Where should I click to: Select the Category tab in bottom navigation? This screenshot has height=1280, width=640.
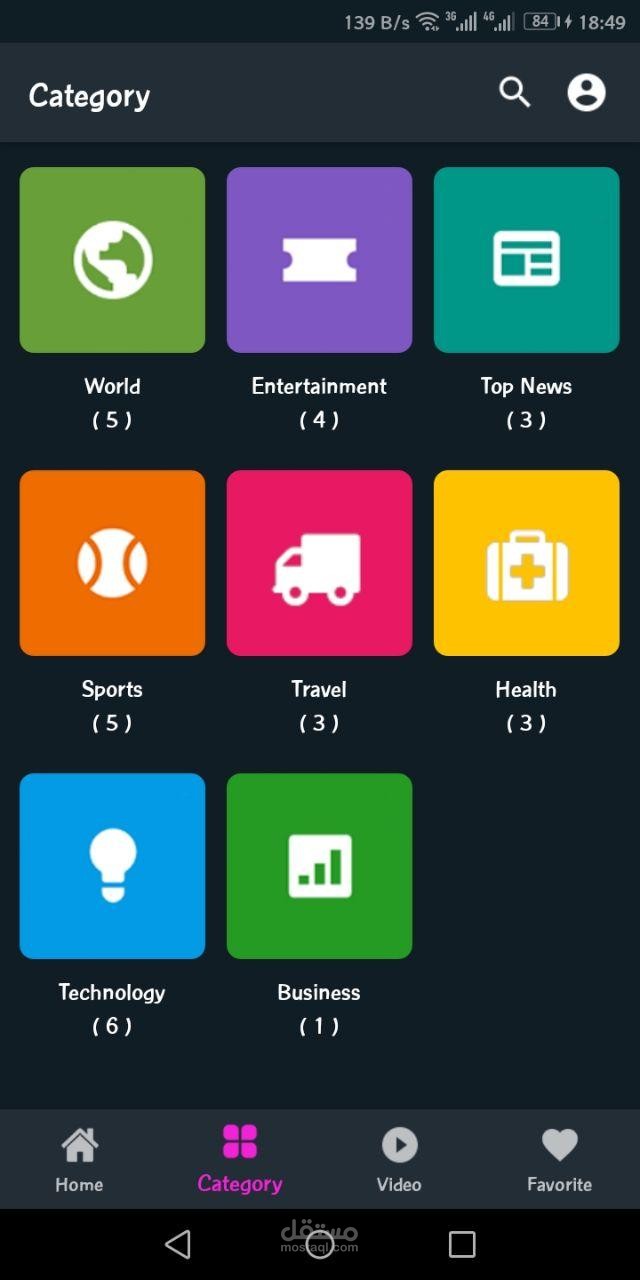[240, 1159]
